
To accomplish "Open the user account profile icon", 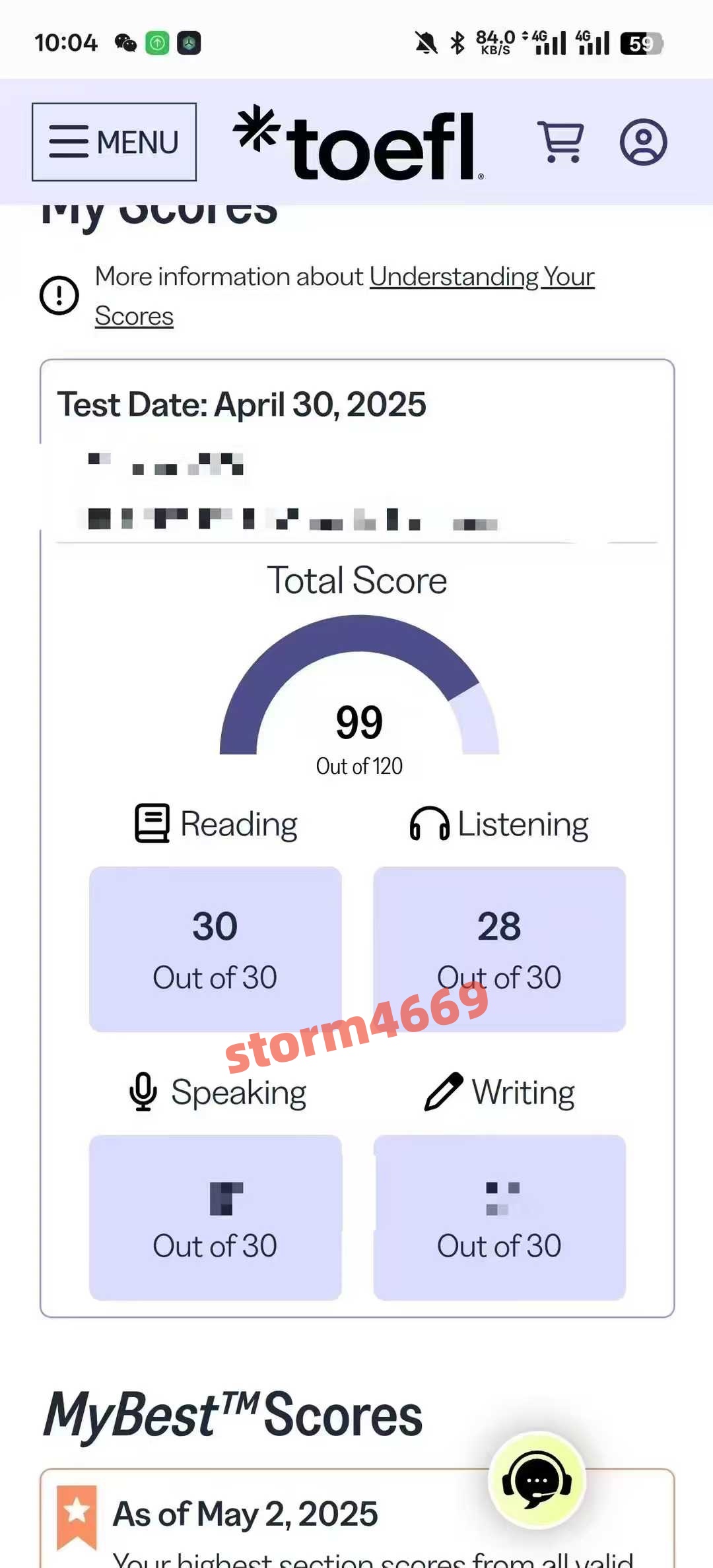I will pos(643,142).
